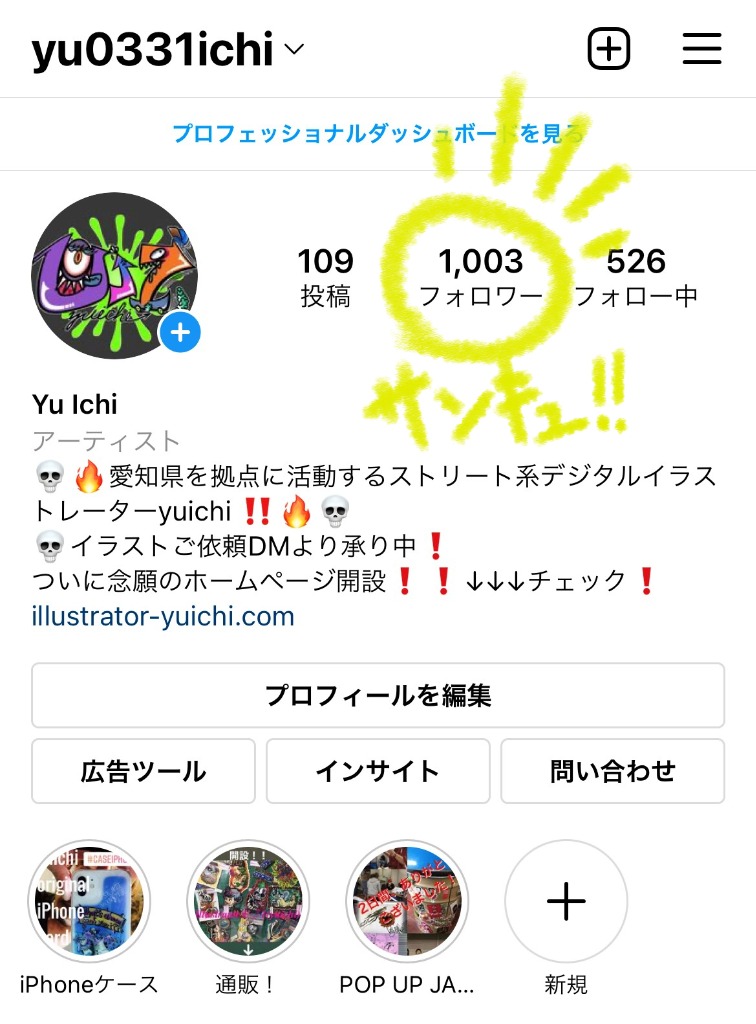Open 広告ツール
The image size is (756, 1024).
click(x=143, y=771)
